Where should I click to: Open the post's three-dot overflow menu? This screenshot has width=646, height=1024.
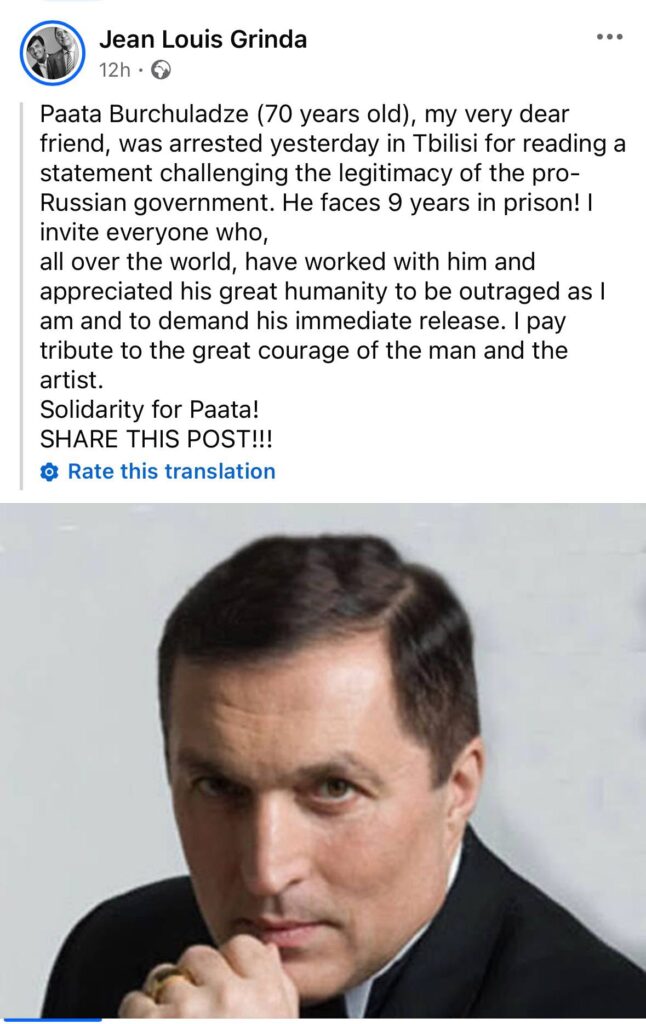coord(609,37)
